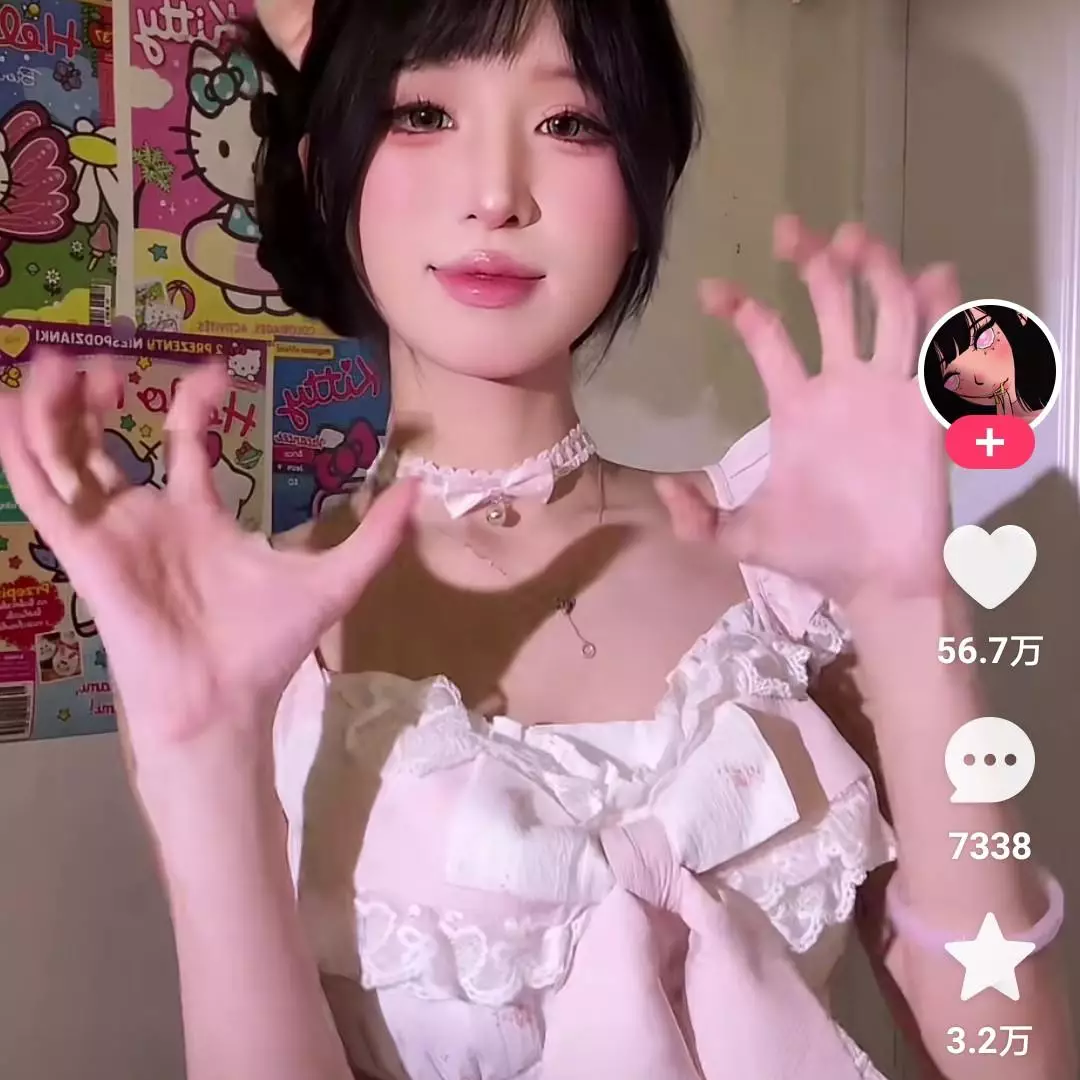Open the comments on this video
This screenshot has width=1080, height=1080.
click(989, 759)
